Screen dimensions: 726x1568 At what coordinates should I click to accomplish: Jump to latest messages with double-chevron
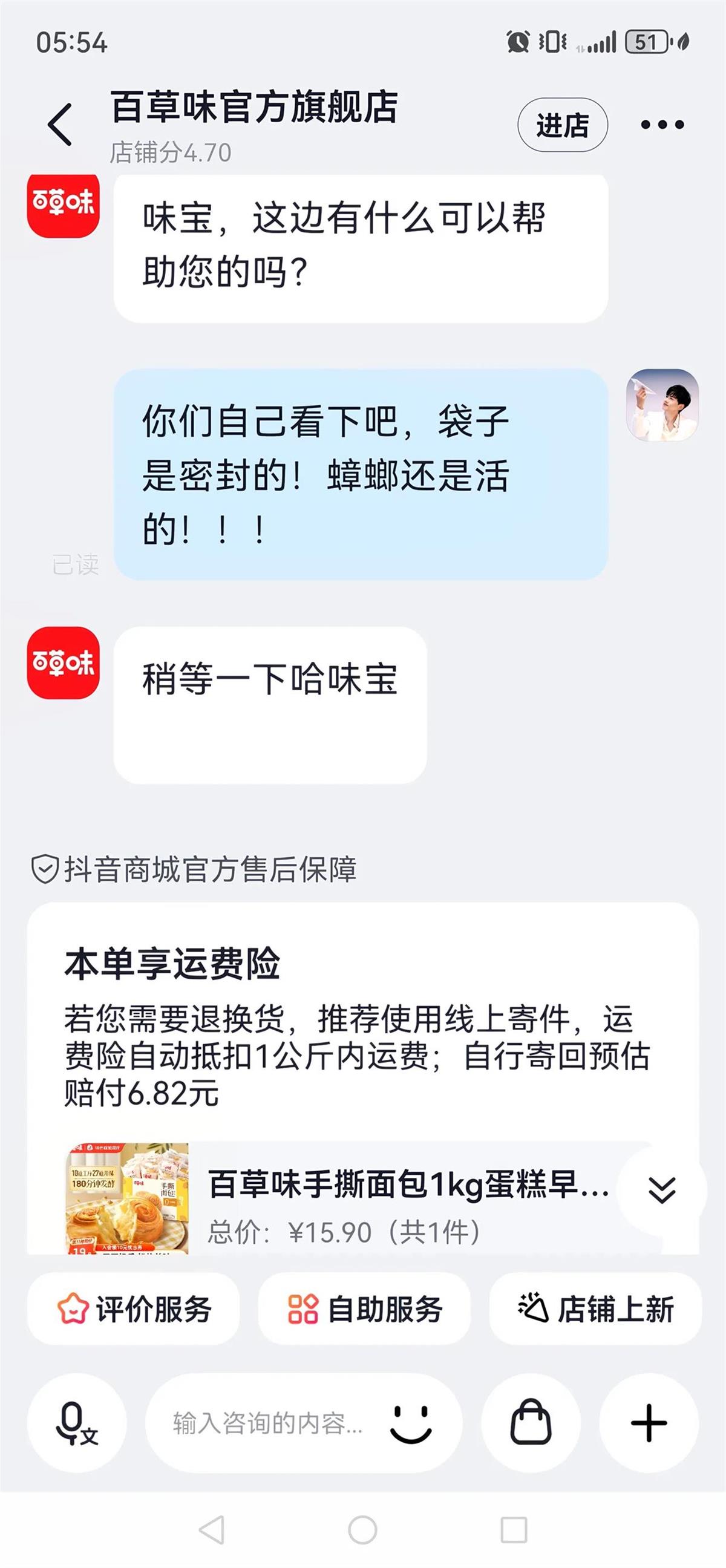pyautogui.click(x=661, y=1189)
